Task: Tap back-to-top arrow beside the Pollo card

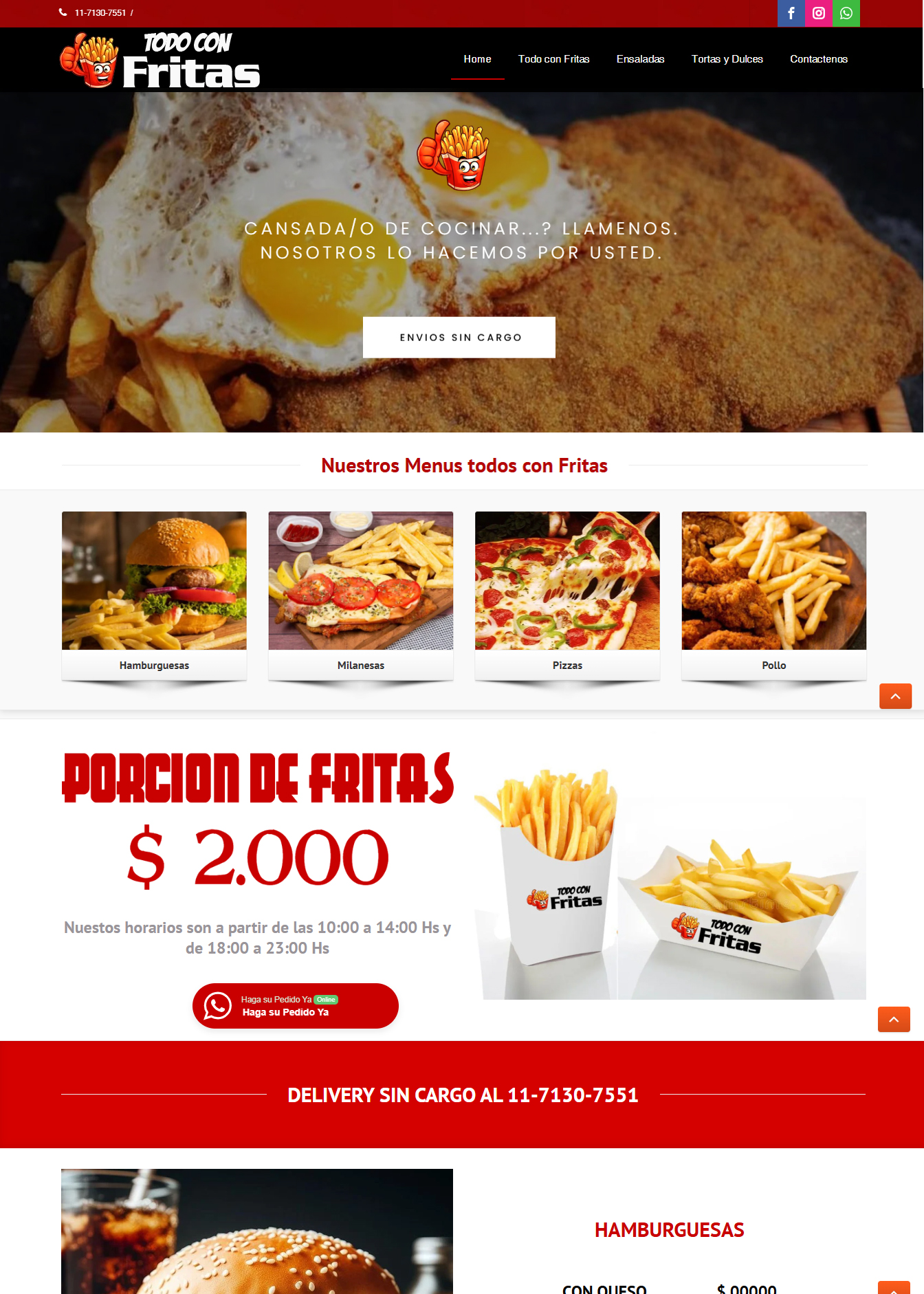Action: point(895,696)
